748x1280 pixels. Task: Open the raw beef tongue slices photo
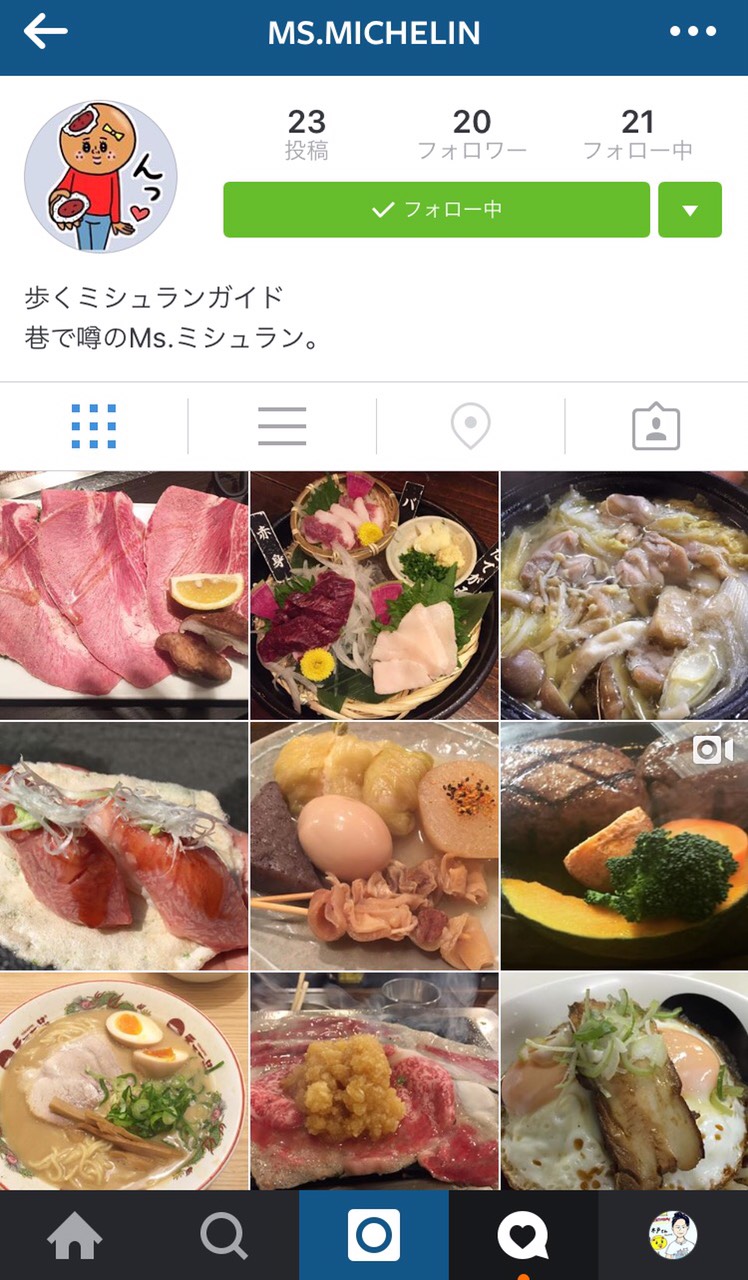coord(124,595)
